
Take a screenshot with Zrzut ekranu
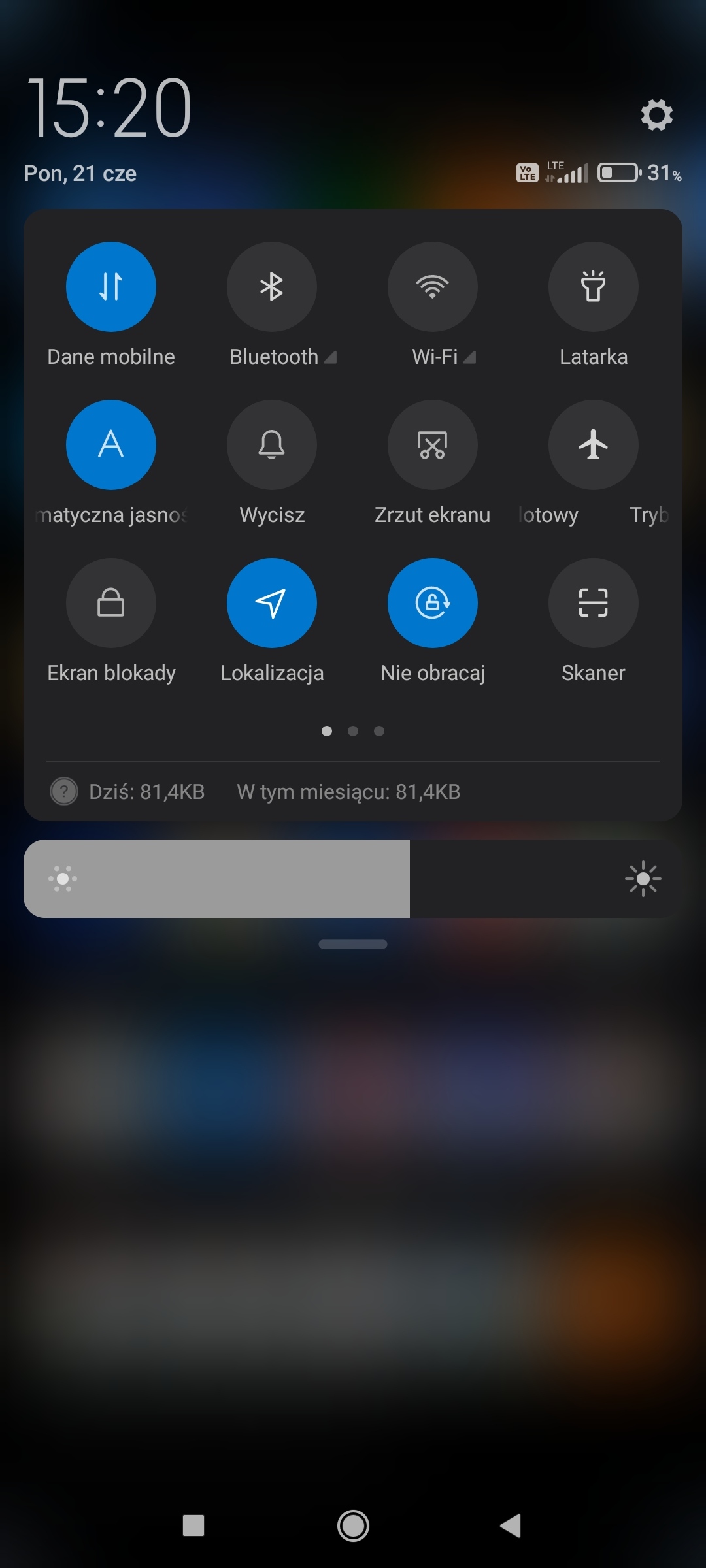[x=433, y=445]
